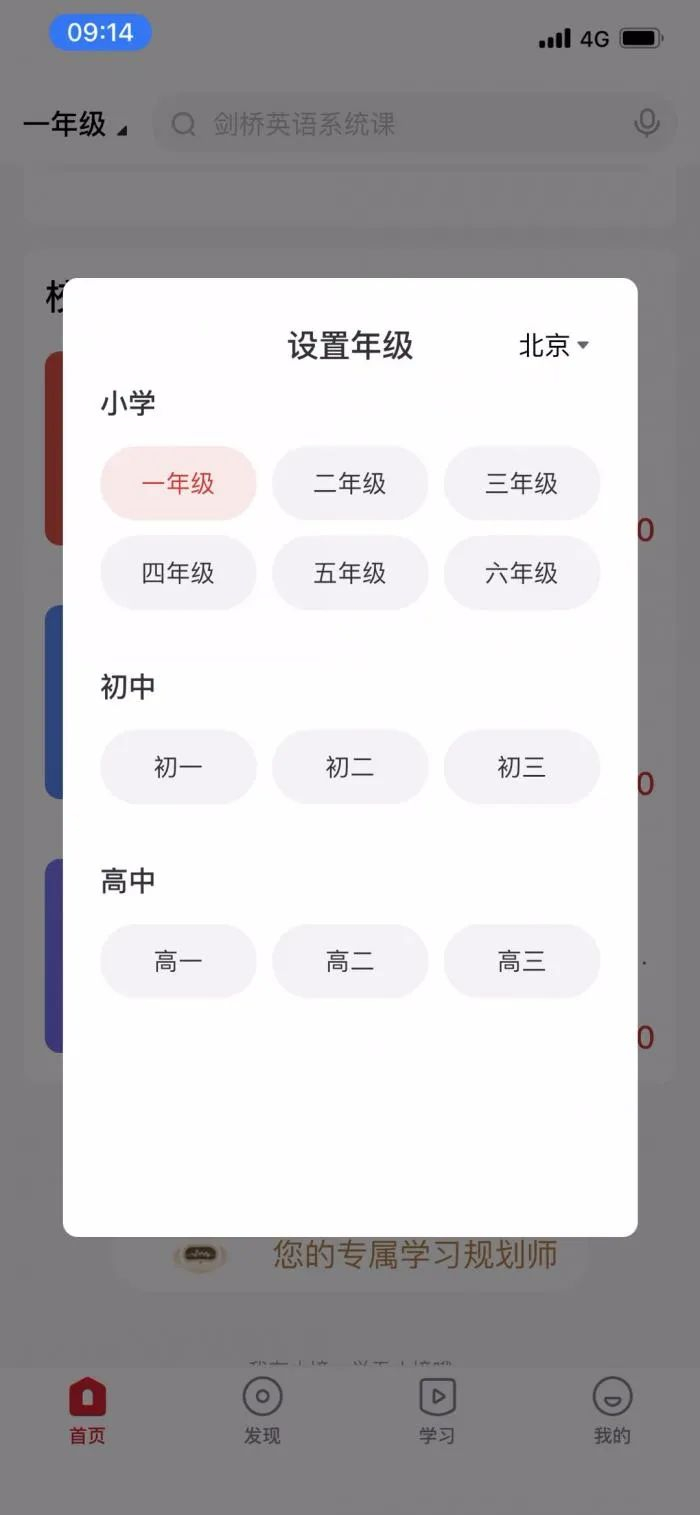Pick 高一 under senior high

(x=178, y=962)
